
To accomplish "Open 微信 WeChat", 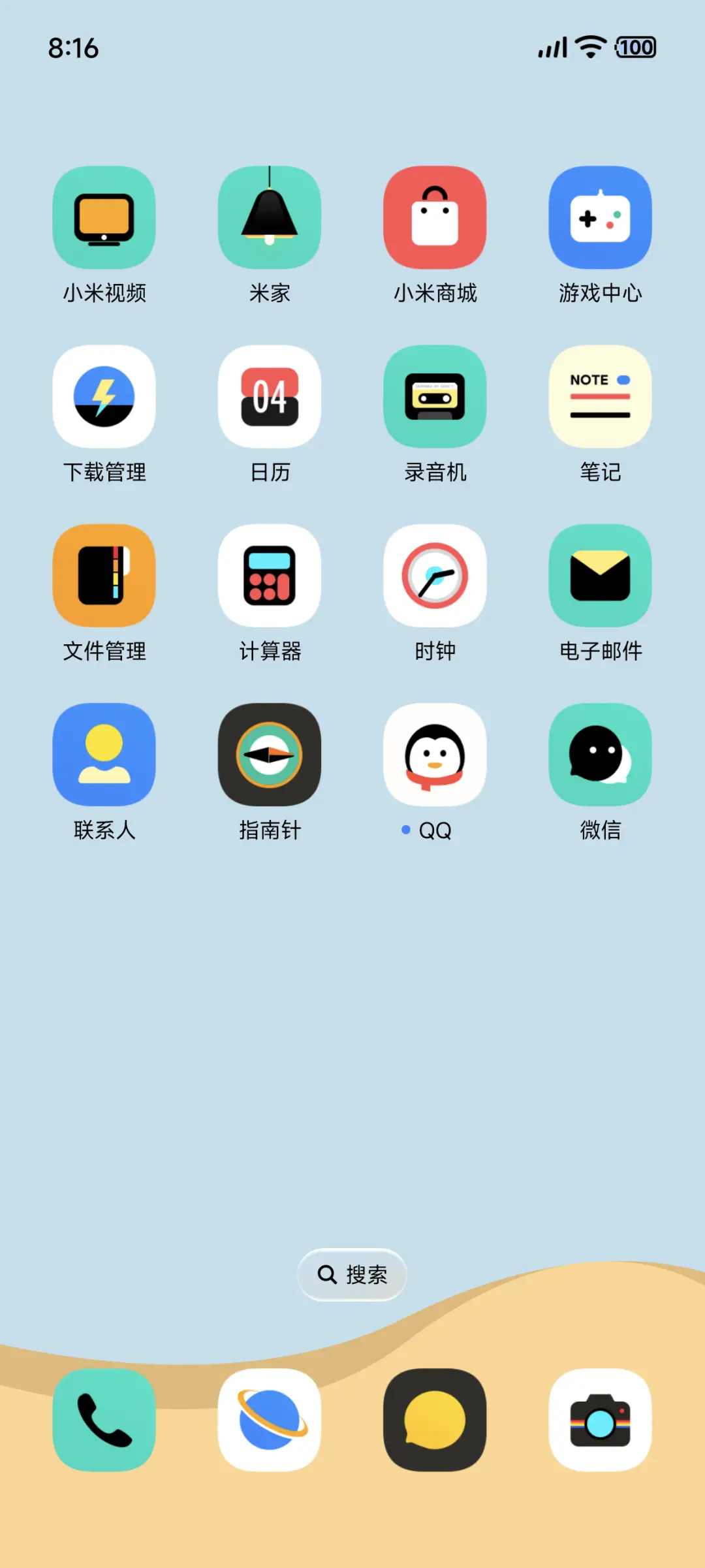I will pos(600,754).
